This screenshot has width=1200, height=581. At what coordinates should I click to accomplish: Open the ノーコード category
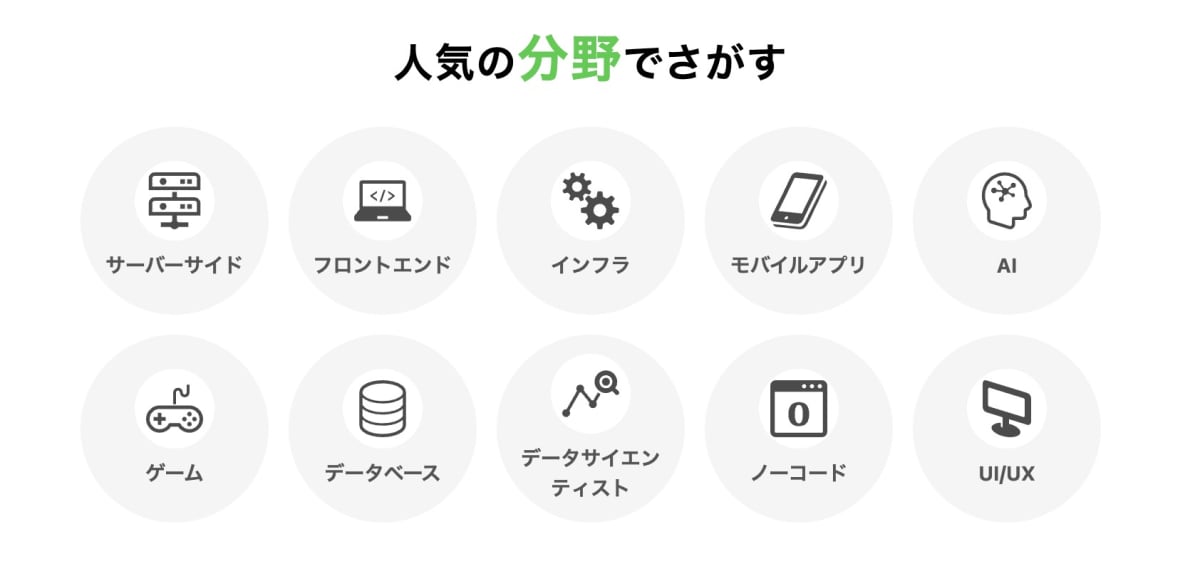pyautogui.click(x=798, y=428)
